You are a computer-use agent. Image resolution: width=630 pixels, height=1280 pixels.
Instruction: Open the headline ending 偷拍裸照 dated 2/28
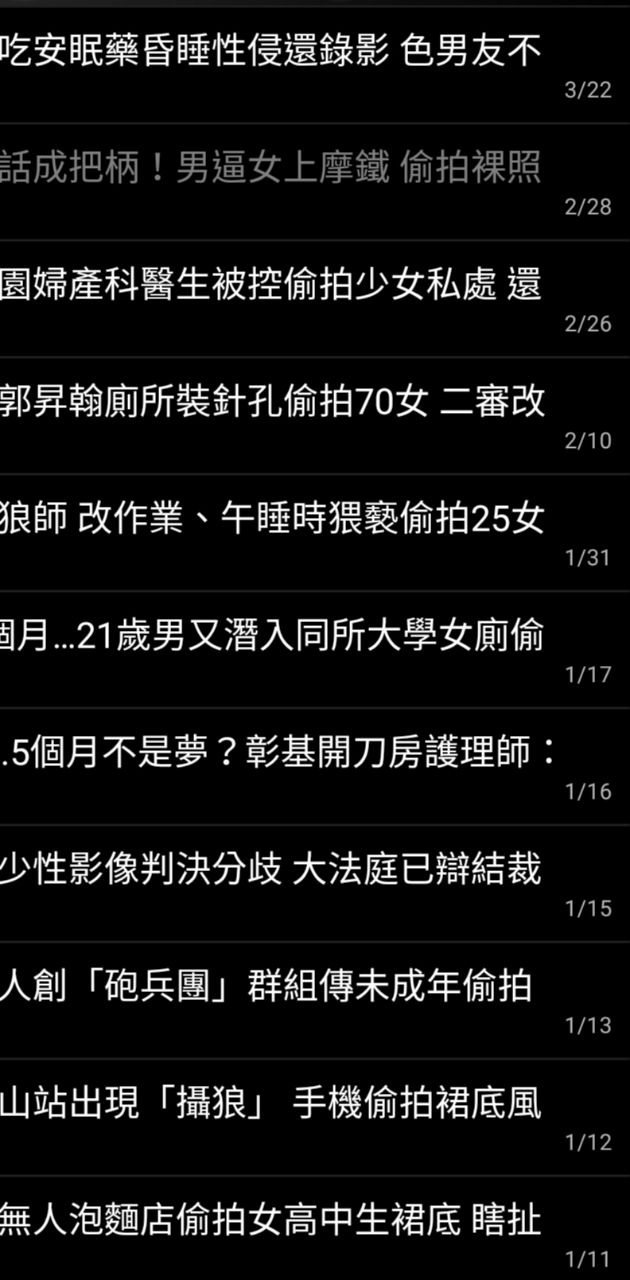[x=270, y=168]
